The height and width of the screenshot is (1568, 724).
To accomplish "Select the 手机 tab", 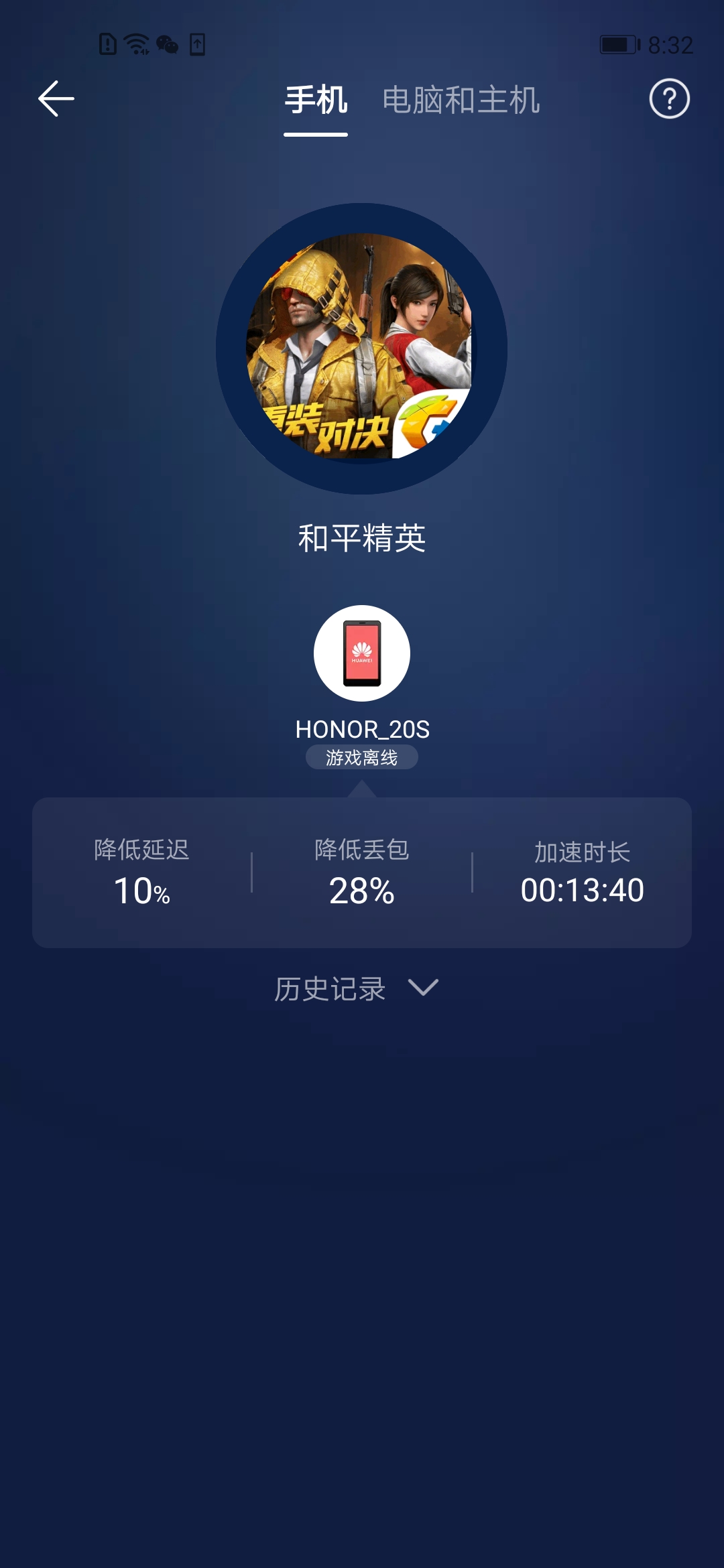I will 315,101.
